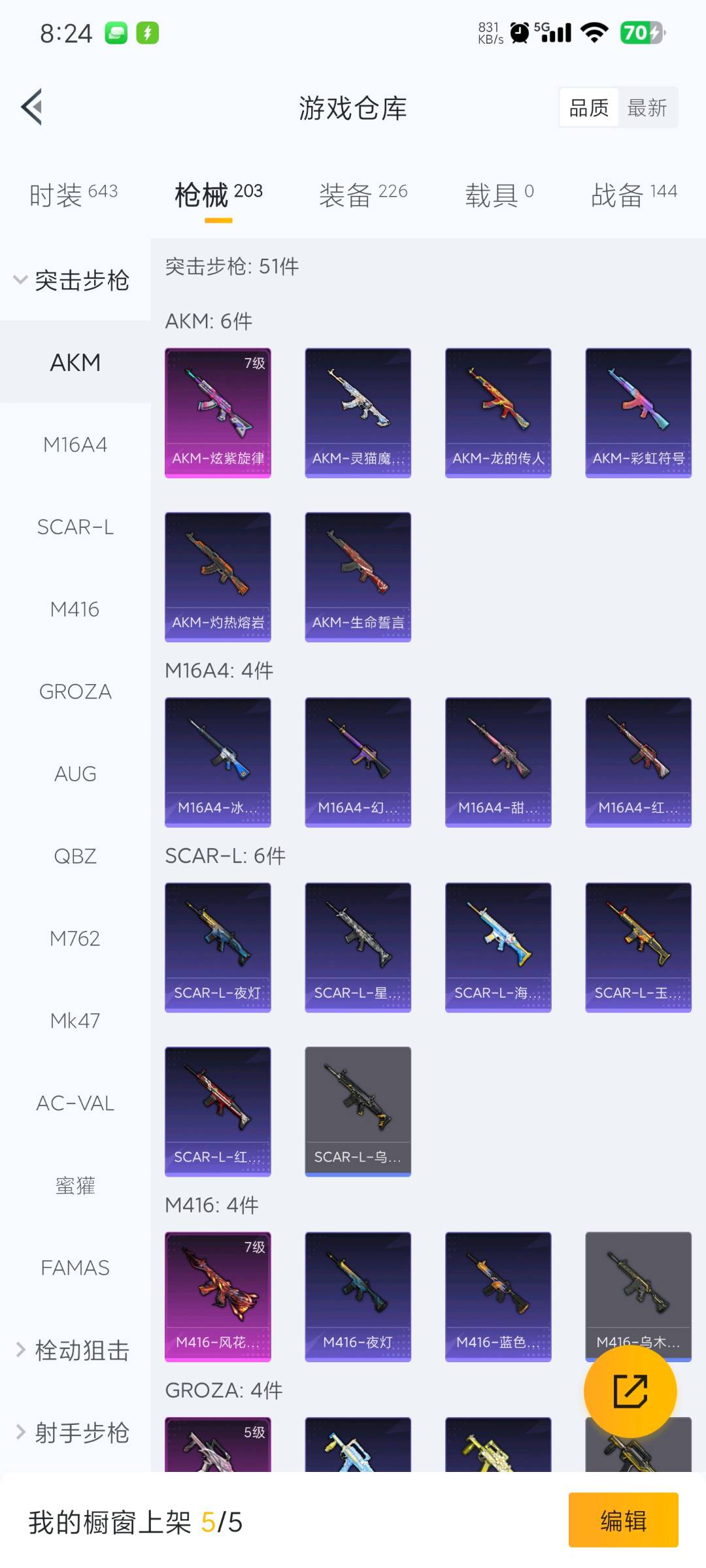
Task: Expand the 射手步枪 category
Action: [x=73, y=1433]
